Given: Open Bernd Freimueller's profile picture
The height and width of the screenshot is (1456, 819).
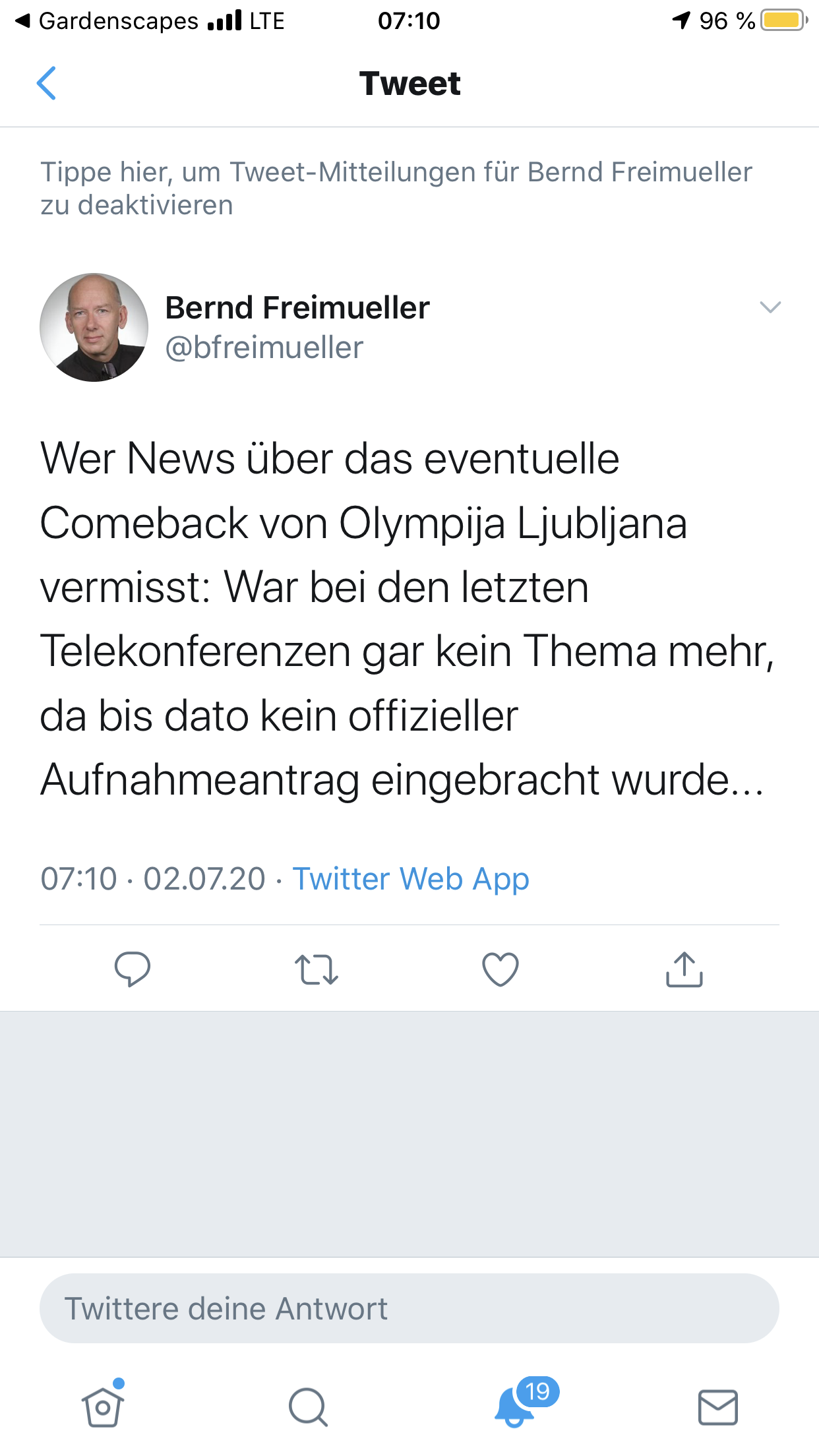Looking at the screenshot, I should click(94, 327).
